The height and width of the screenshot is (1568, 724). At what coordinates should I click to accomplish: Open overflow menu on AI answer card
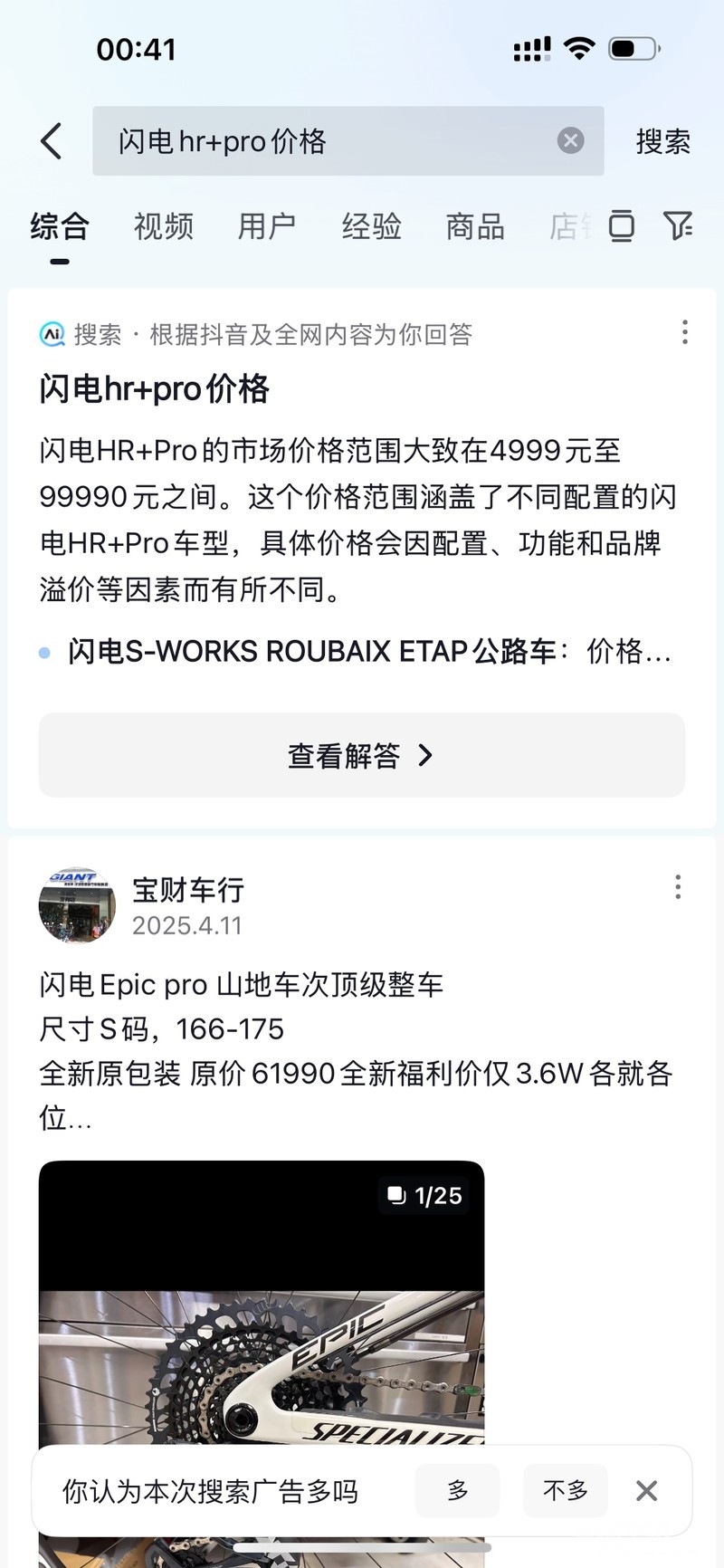pyautogui.click(x=685, y=332)
